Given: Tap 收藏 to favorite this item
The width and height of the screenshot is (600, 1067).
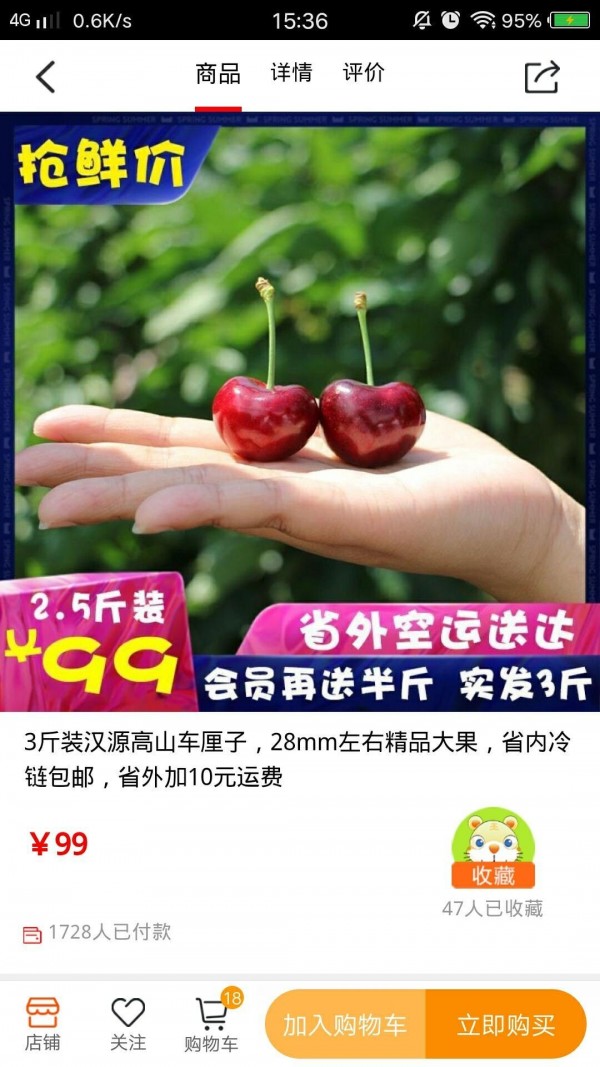Looking at the screenshot, I should tap(492, 852).
